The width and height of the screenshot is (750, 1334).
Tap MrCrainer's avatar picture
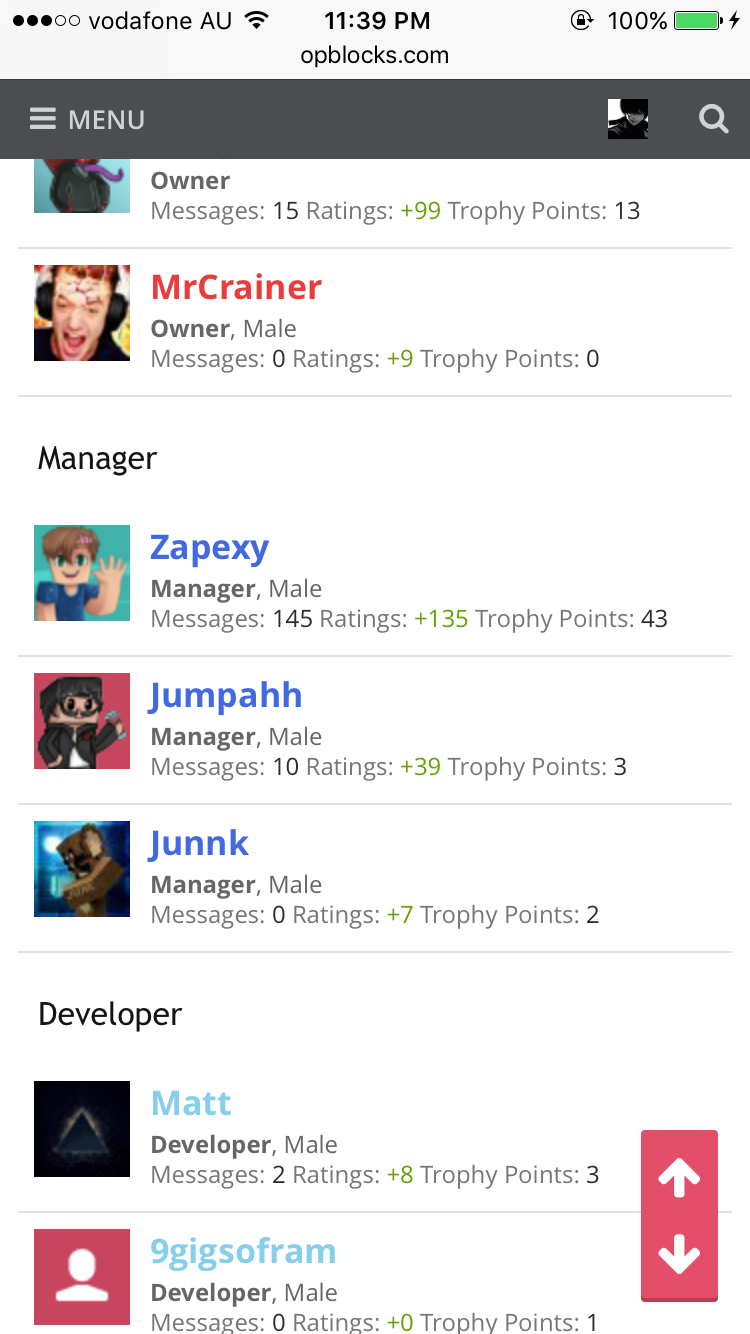82,313
